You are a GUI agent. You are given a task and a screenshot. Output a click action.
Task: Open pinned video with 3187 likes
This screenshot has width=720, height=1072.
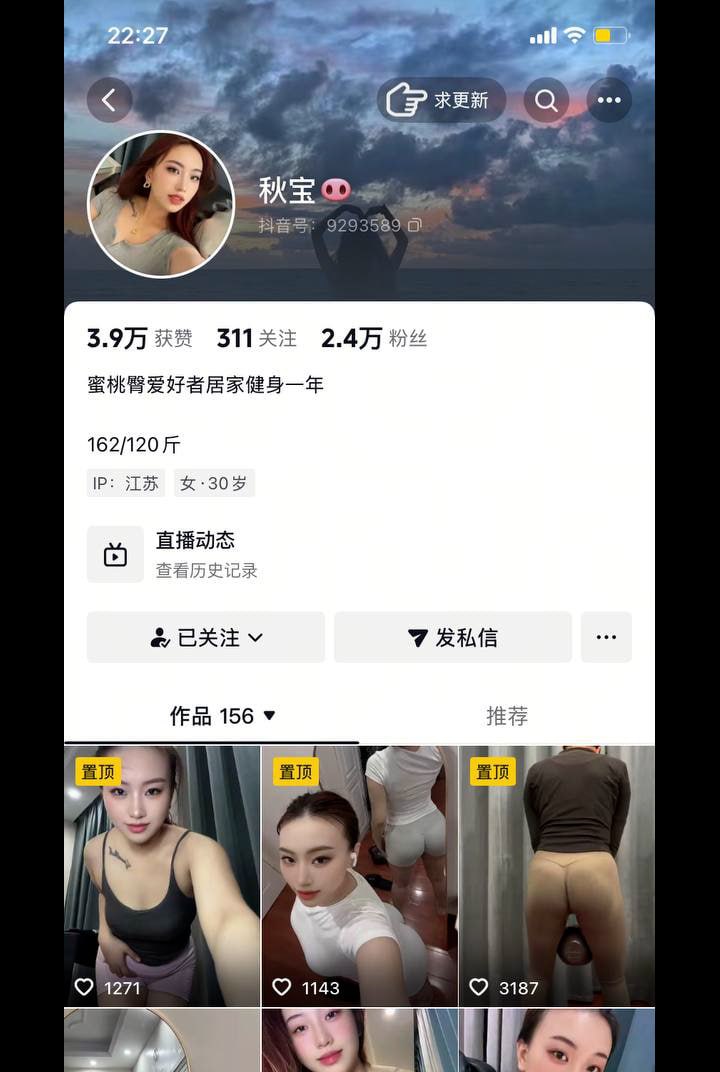pyautogui.click(x=556, y=875)
